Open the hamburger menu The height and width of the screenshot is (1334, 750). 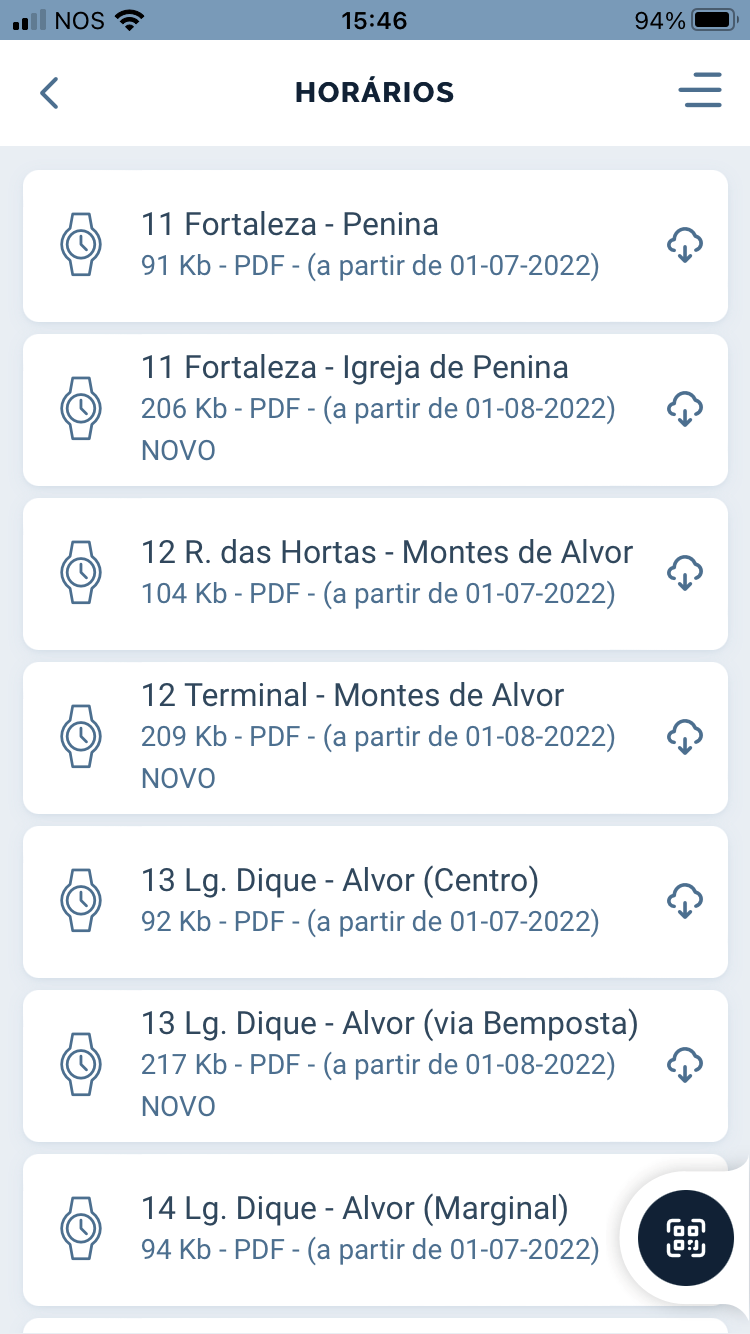(x=700, y=91)
